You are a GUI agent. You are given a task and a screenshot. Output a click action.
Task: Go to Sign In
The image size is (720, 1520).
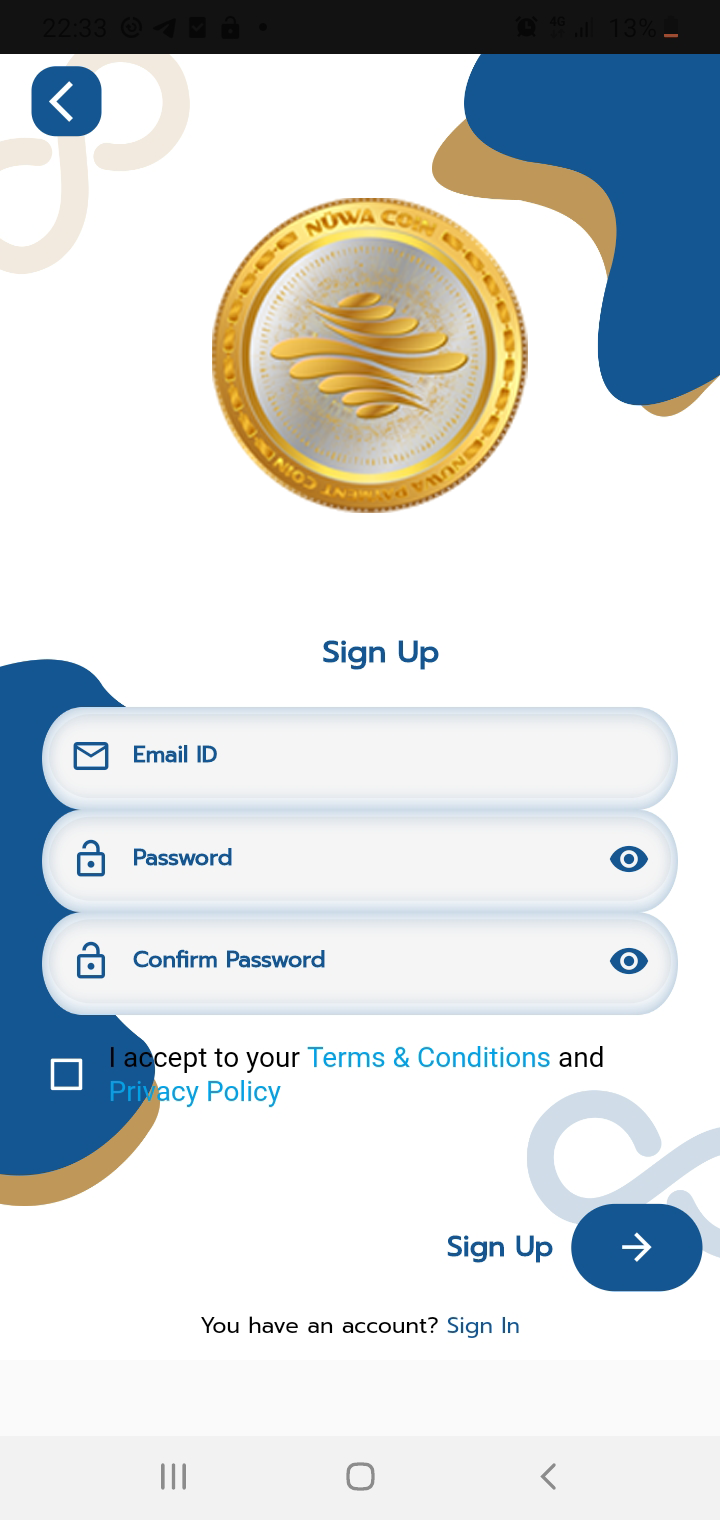[x=483, y=1326]
